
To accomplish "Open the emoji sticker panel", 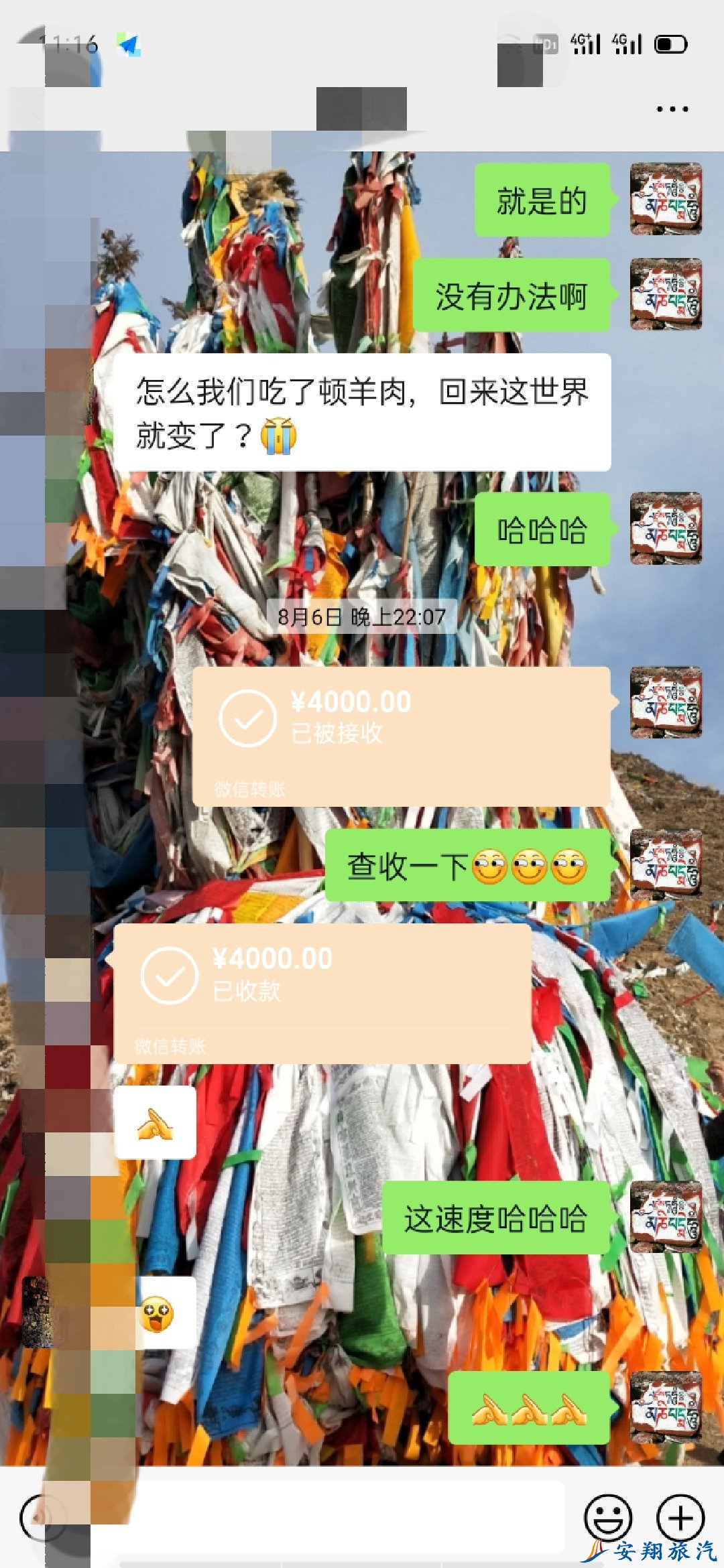I will pos(608,1517).
